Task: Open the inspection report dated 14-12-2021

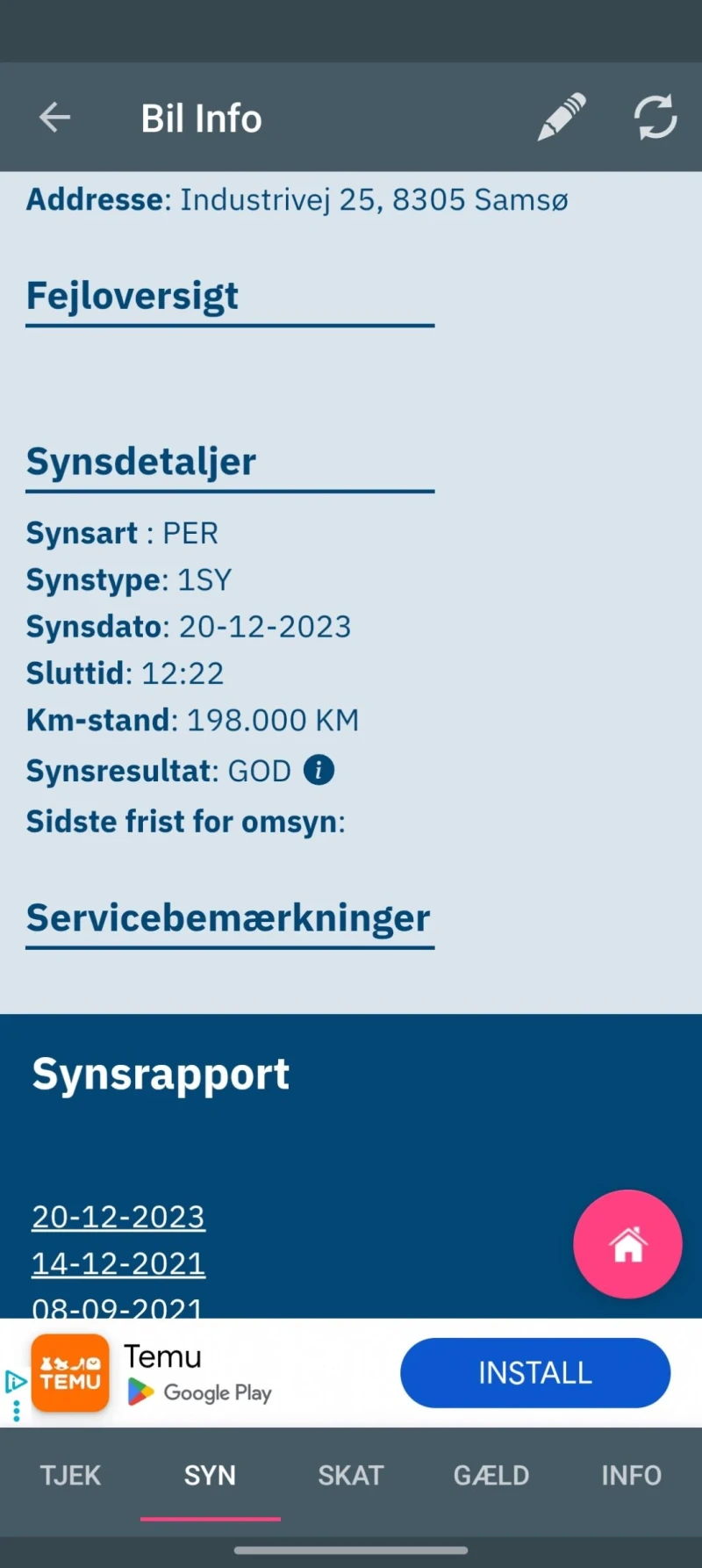Action: [118, 1263]
